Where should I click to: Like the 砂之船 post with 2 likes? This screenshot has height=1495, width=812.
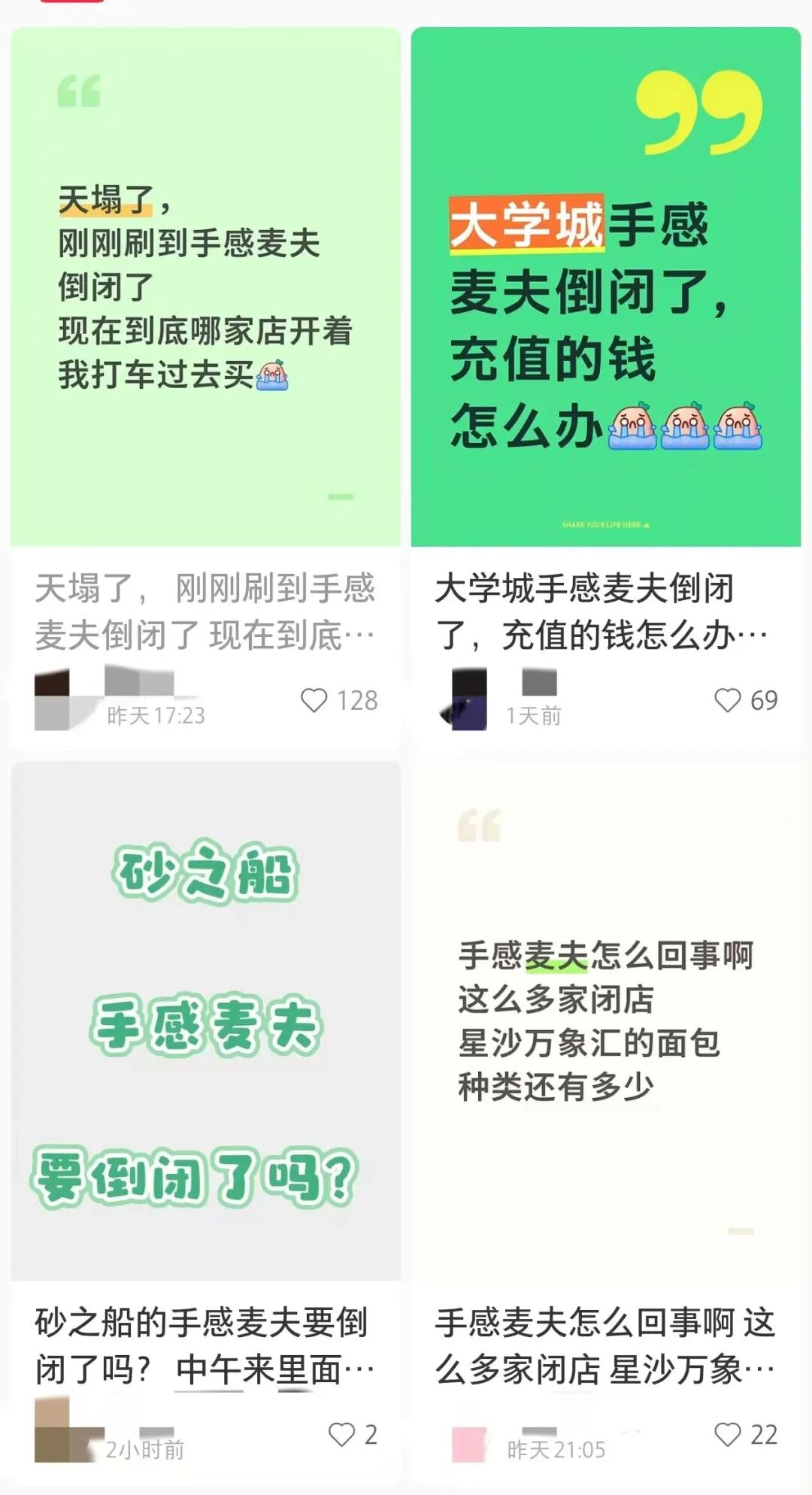coord(342,1434)
